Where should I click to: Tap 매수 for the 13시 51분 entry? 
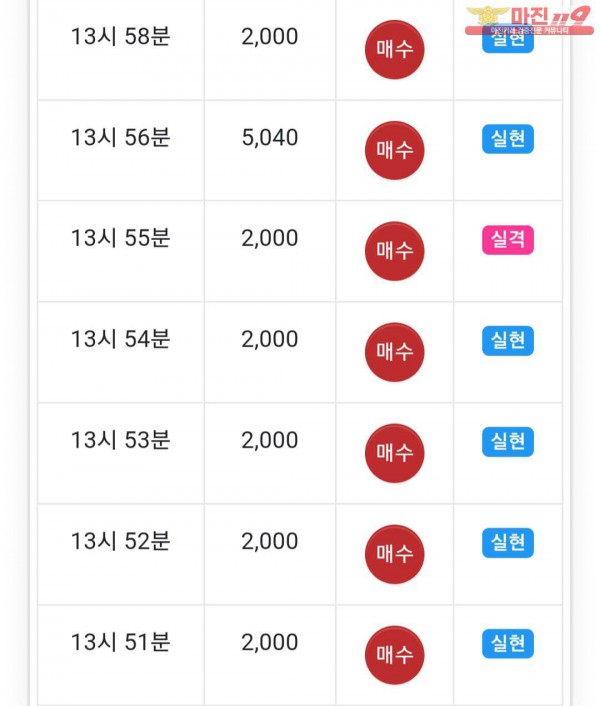point(394,655)
